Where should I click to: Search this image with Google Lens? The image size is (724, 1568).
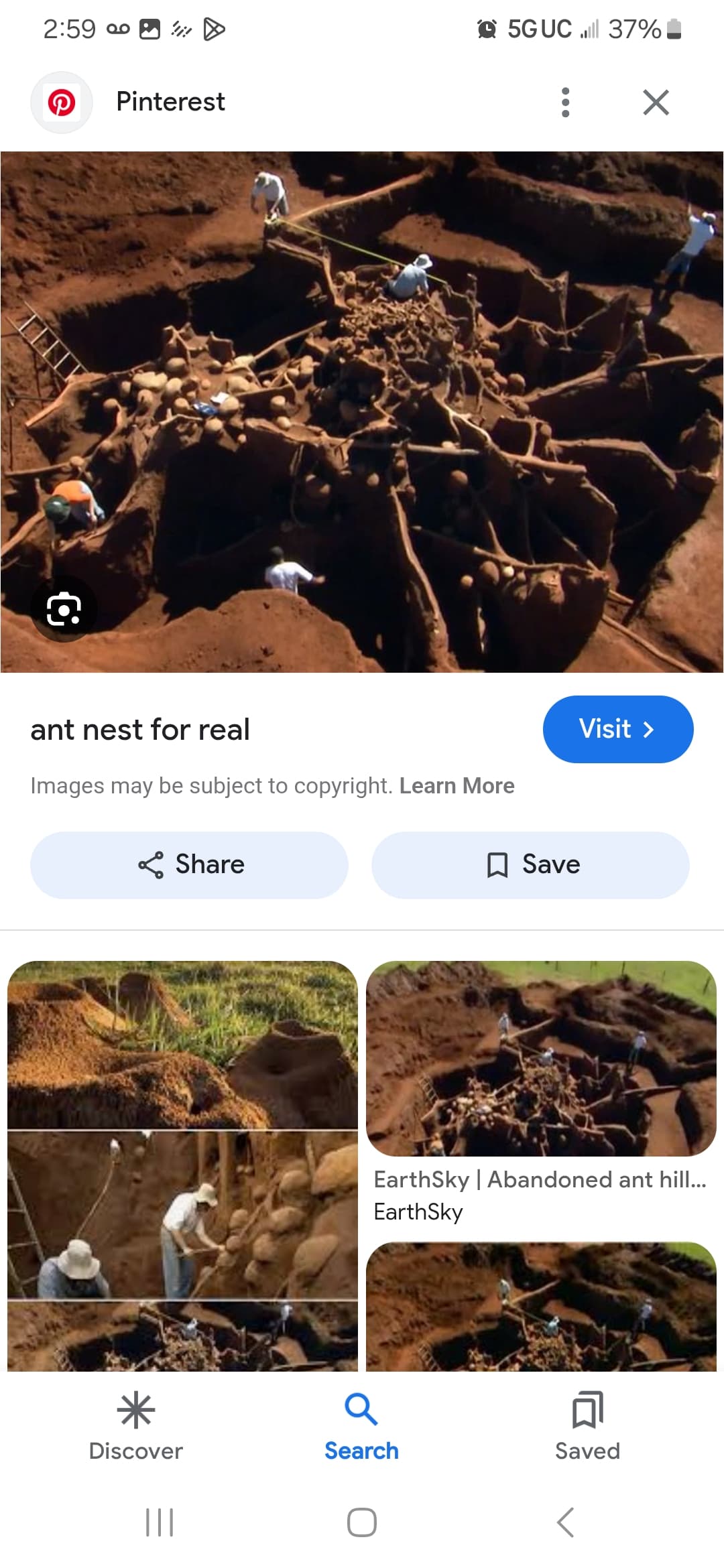(x=64, y=608)
